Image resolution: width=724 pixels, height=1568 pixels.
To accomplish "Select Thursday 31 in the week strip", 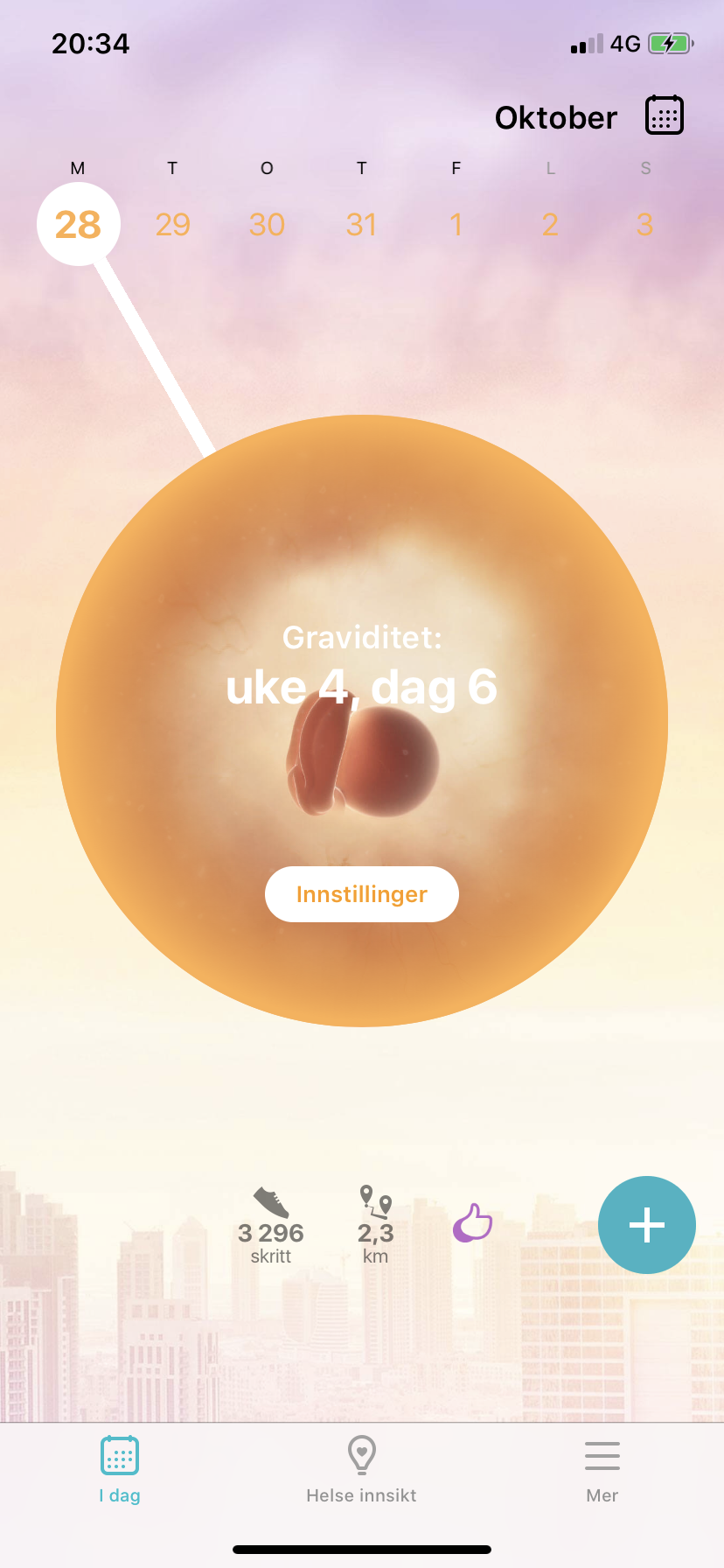I will (361, 225).
